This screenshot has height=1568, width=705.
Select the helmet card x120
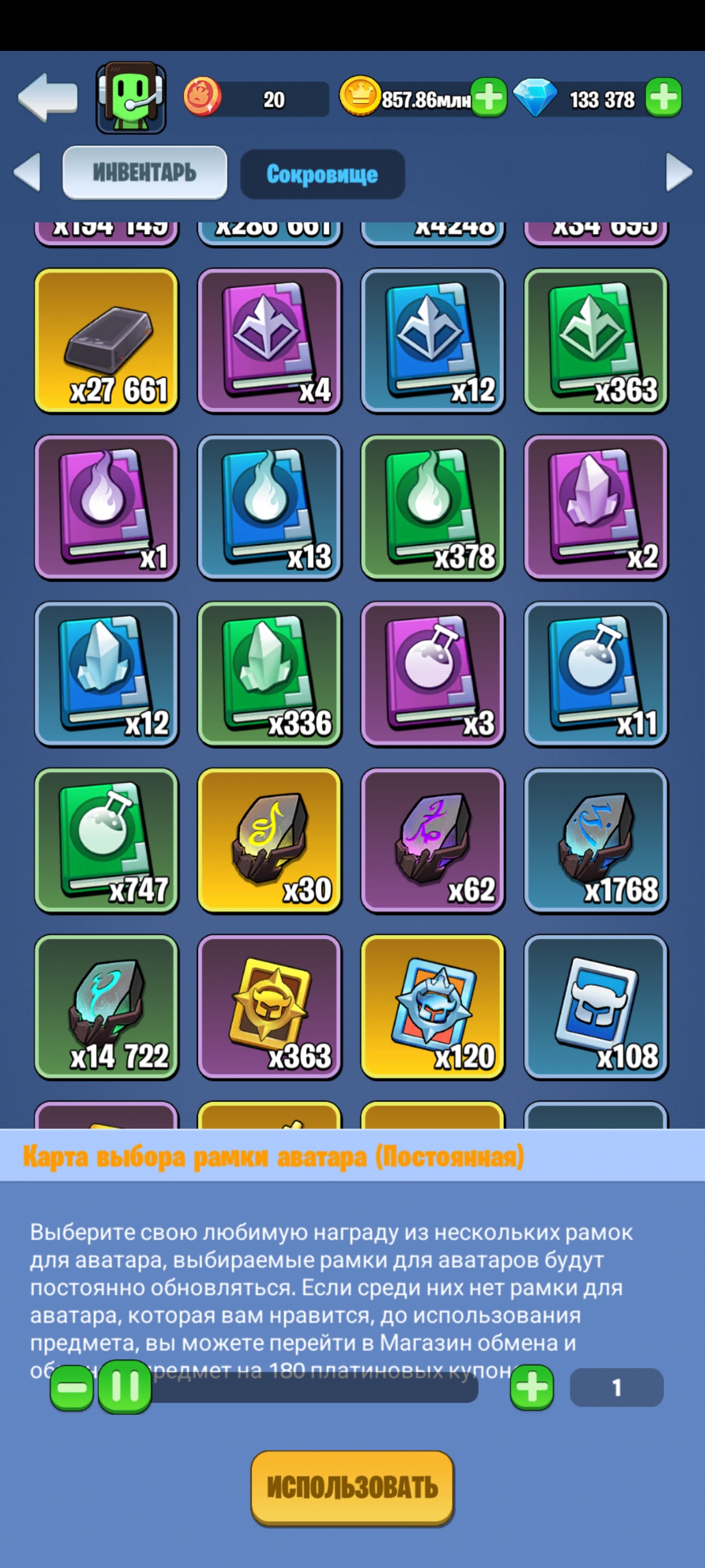432,1007
